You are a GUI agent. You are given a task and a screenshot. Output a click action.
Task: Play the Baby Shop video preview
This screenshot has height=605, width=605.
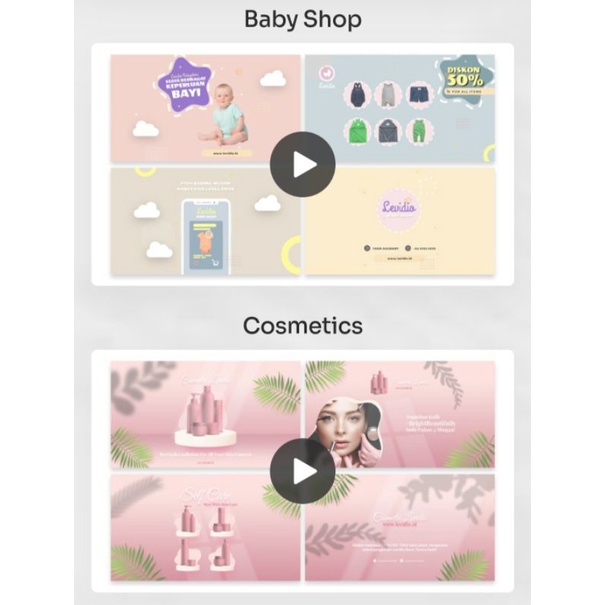click(x=302, y=165)
